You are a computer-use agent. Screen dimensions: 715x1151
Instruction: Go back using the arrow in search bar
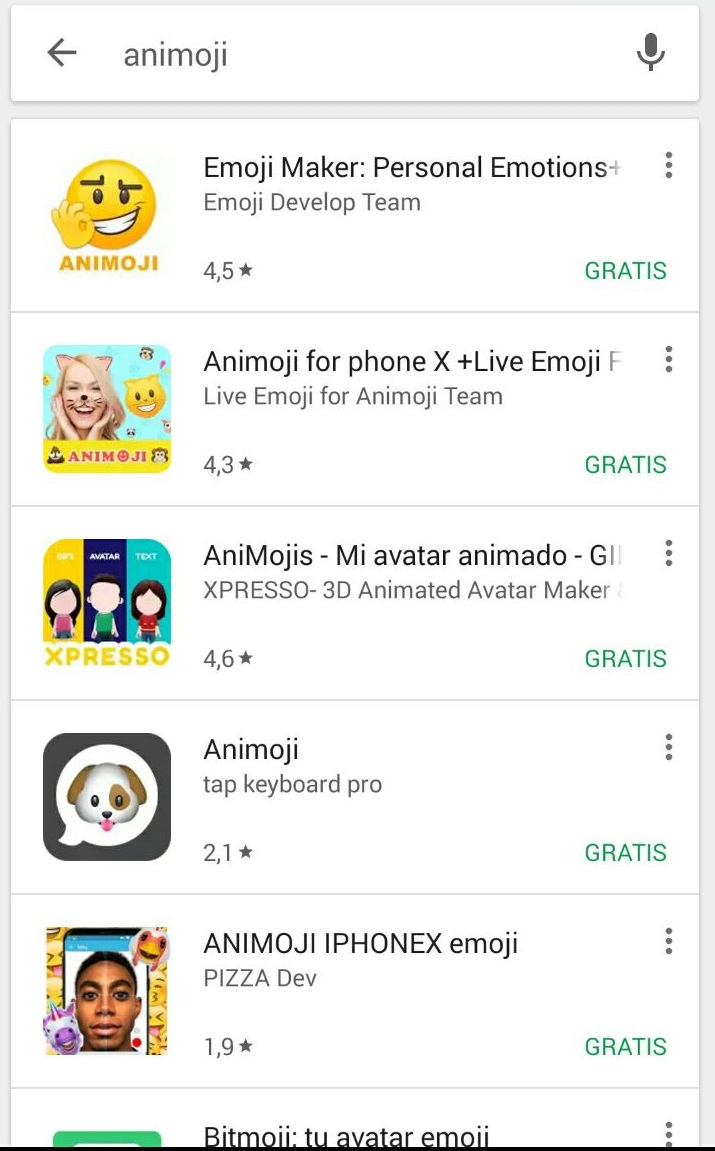(x=62, y=53)
